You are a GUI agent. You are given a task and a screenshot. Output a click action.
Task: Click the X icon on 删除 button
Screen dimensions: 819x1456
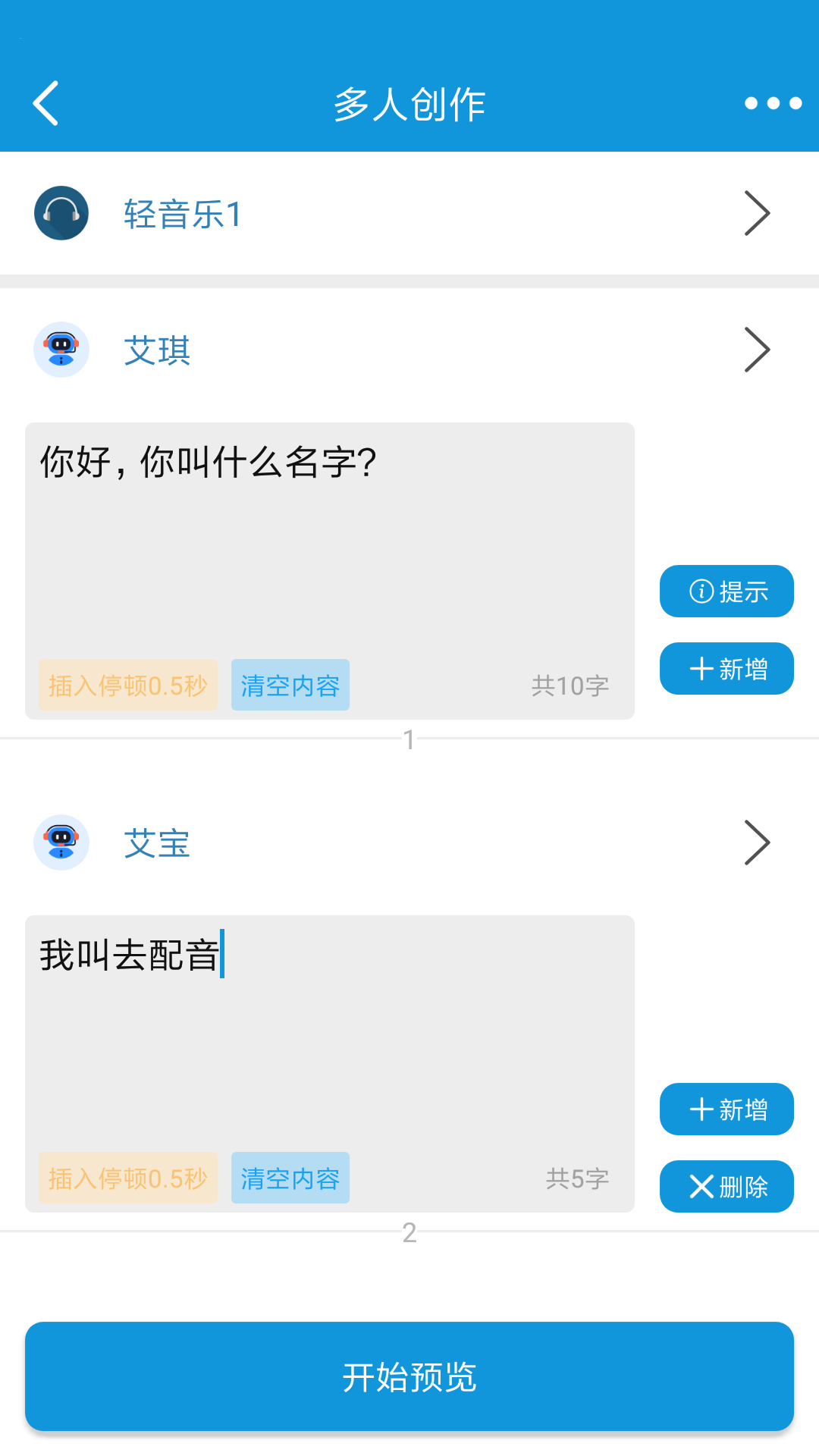coord(701,1186)
